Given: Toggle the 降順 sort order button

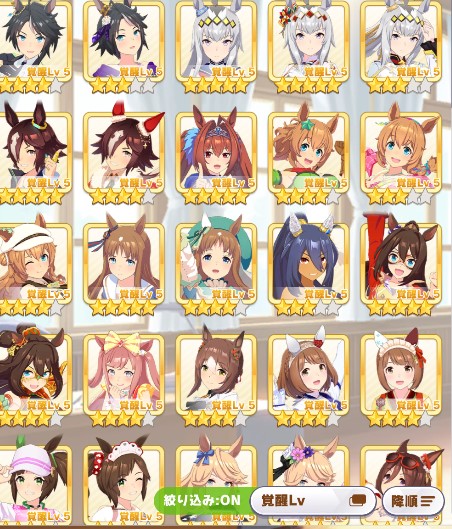Looking at the screenshot, I should click(x=413, y=501).
